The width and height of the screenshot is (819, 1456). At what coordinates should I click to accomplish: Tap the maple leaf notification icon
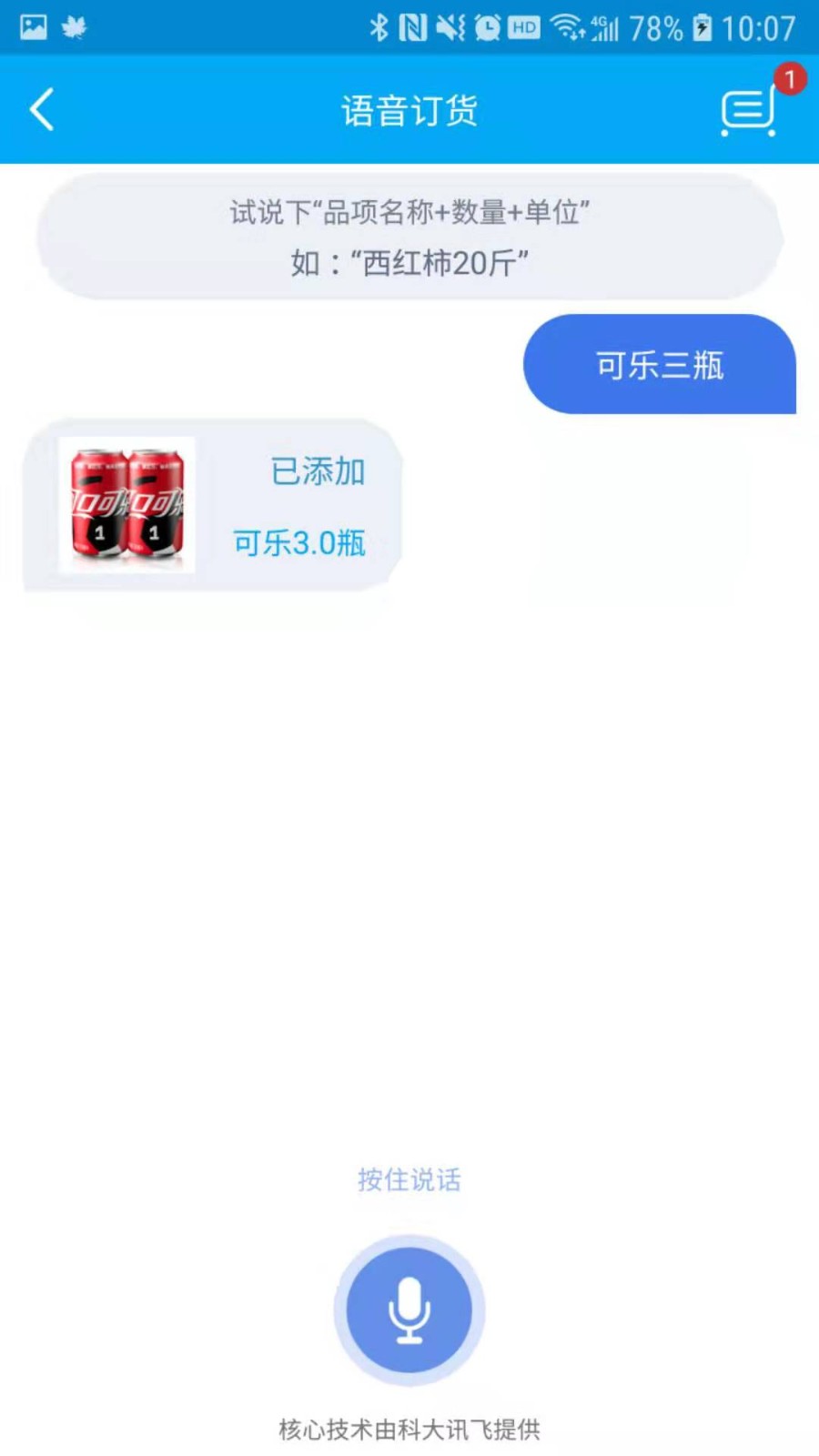(75, 27)
